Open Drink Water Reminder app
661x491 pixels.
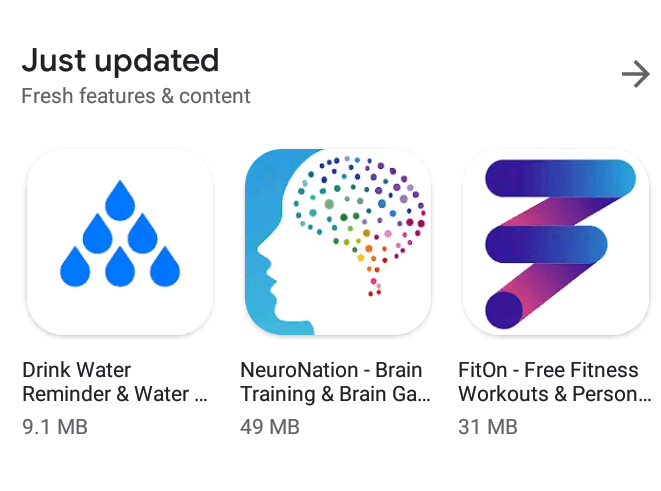coord(120,242)
